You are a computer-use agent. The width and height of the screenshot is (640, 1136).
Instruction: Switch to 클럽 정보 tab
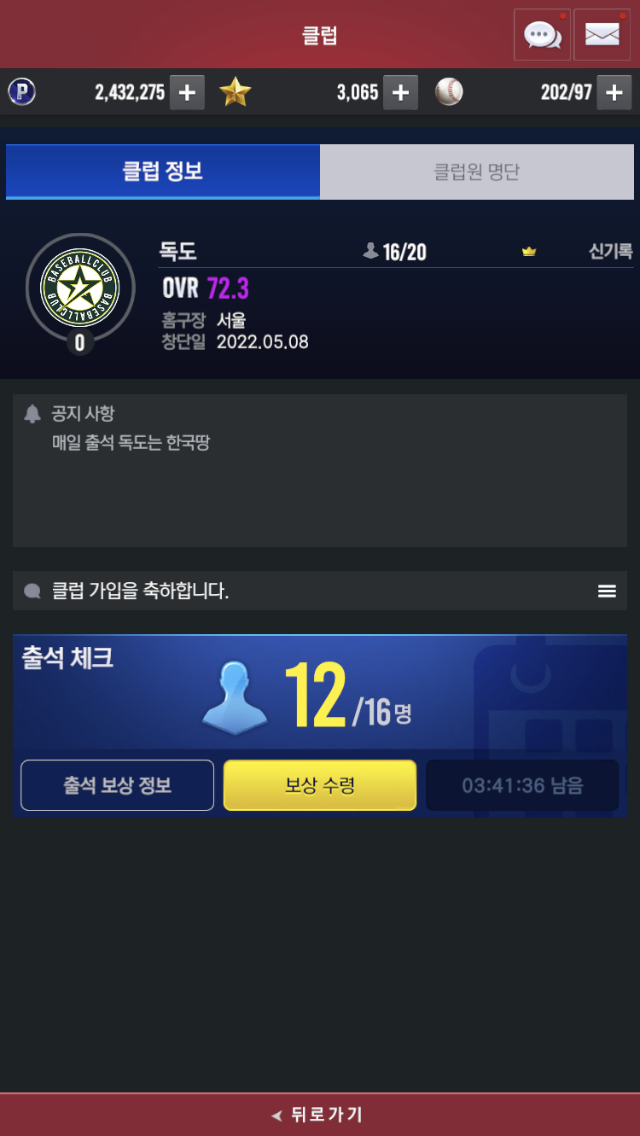coord(163,172)
